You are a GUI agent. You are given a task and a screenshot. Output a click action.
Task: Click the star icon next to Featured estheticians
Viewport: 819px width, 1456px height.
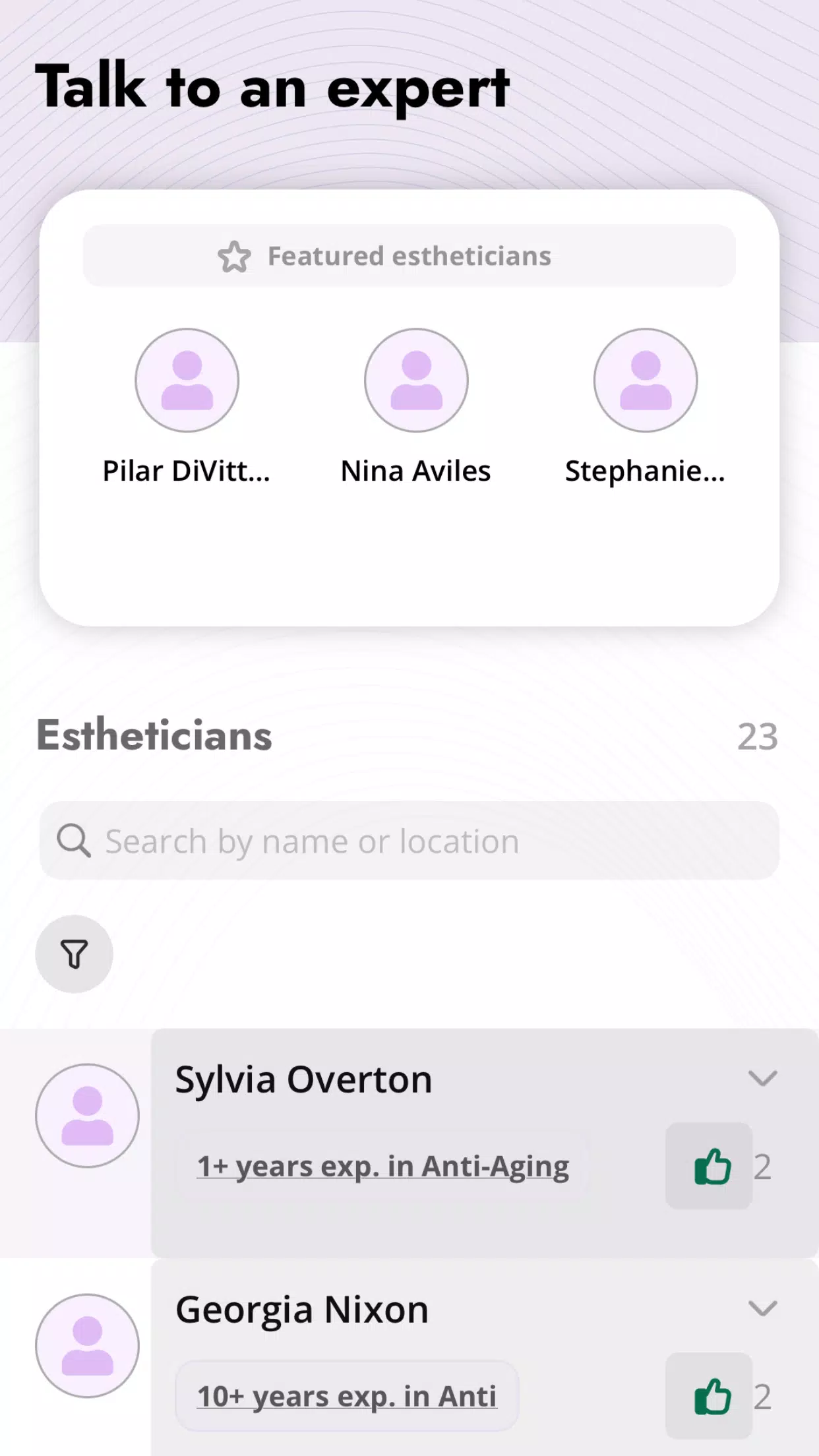point(235,257)
